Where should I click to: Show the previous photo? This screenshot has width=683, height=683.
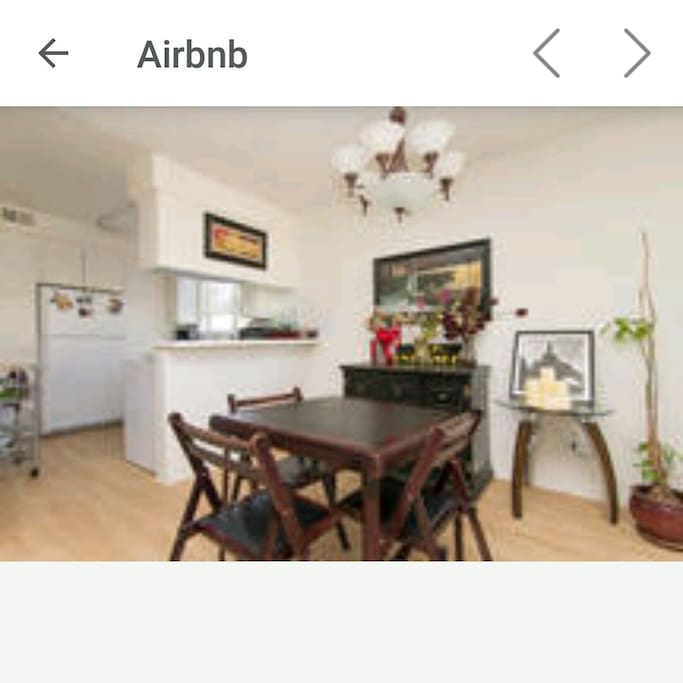click(x=547, y=53)
